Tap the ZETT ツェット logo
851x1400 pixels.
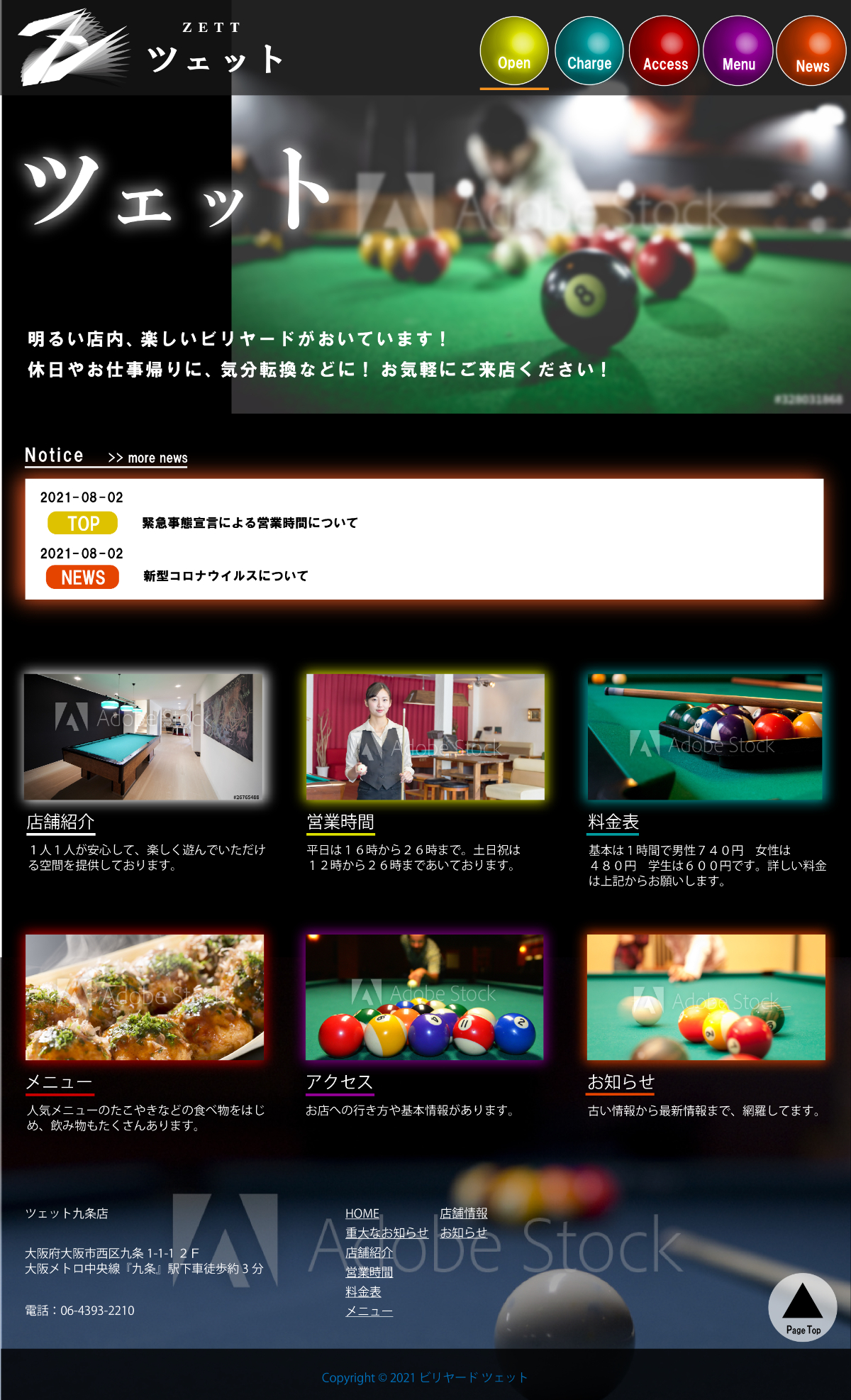pos(149,48)
